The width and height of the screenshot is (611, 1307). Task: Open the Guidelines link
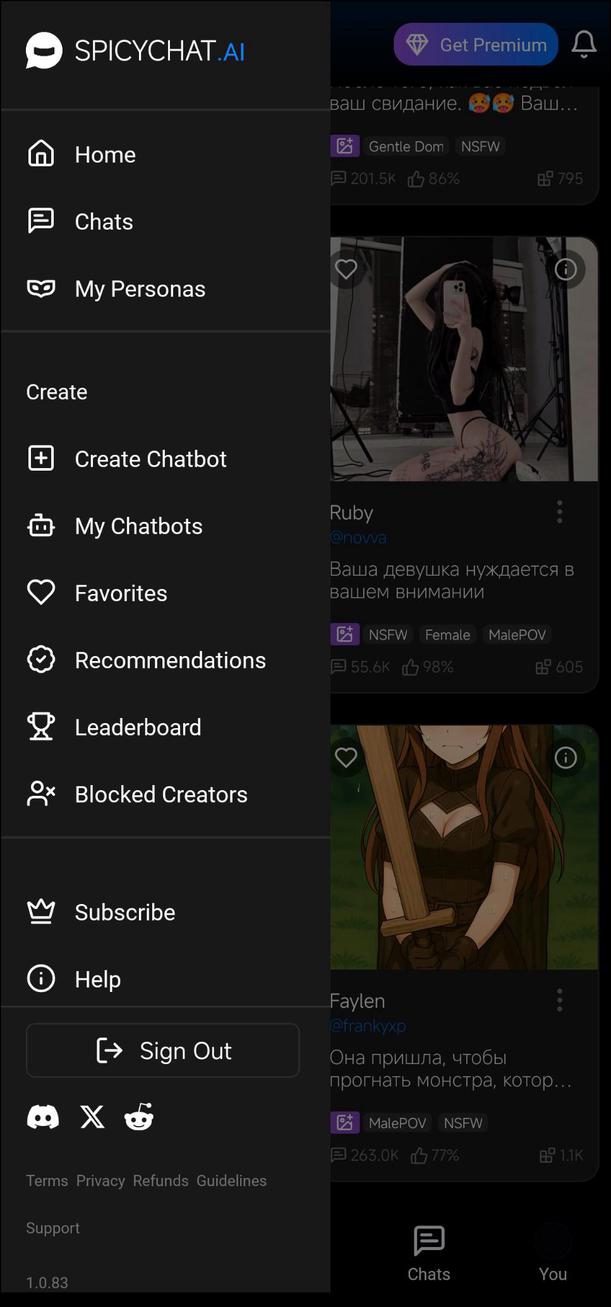231,1181
